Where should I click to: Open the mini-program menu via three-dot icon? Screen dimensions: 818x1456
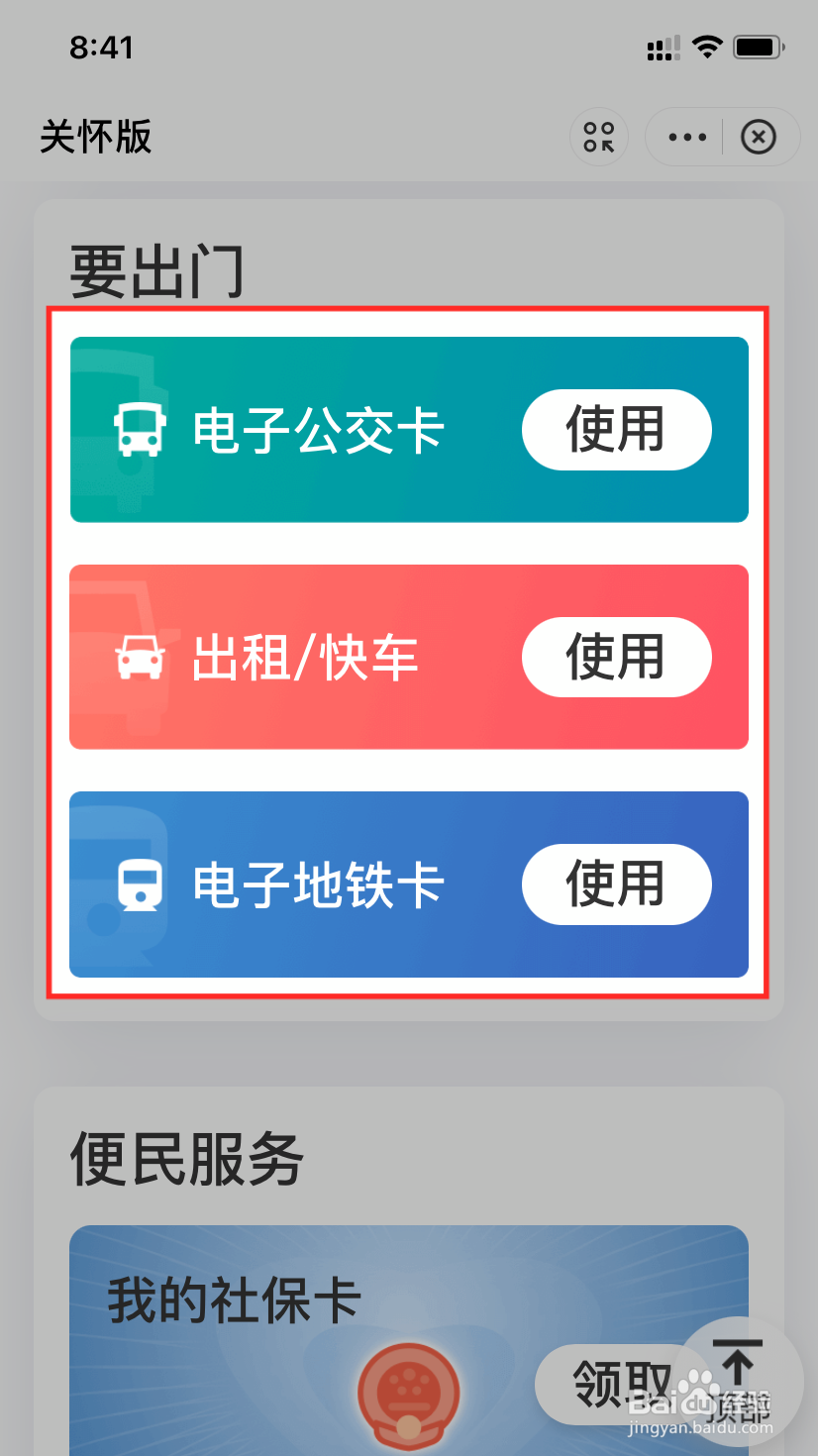point(686,137)
